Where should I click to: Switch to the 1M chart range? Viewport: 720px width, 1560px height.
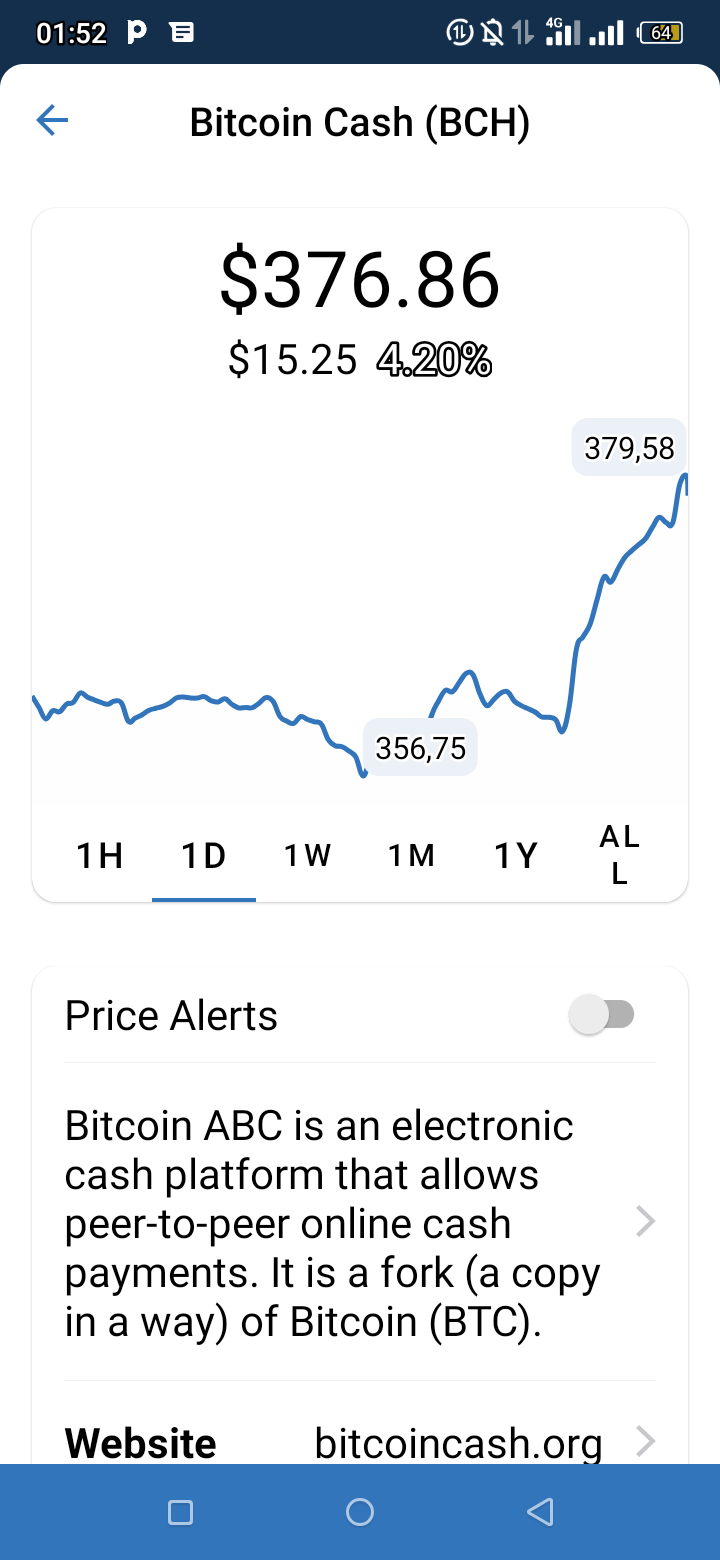[x=412, y=856]
